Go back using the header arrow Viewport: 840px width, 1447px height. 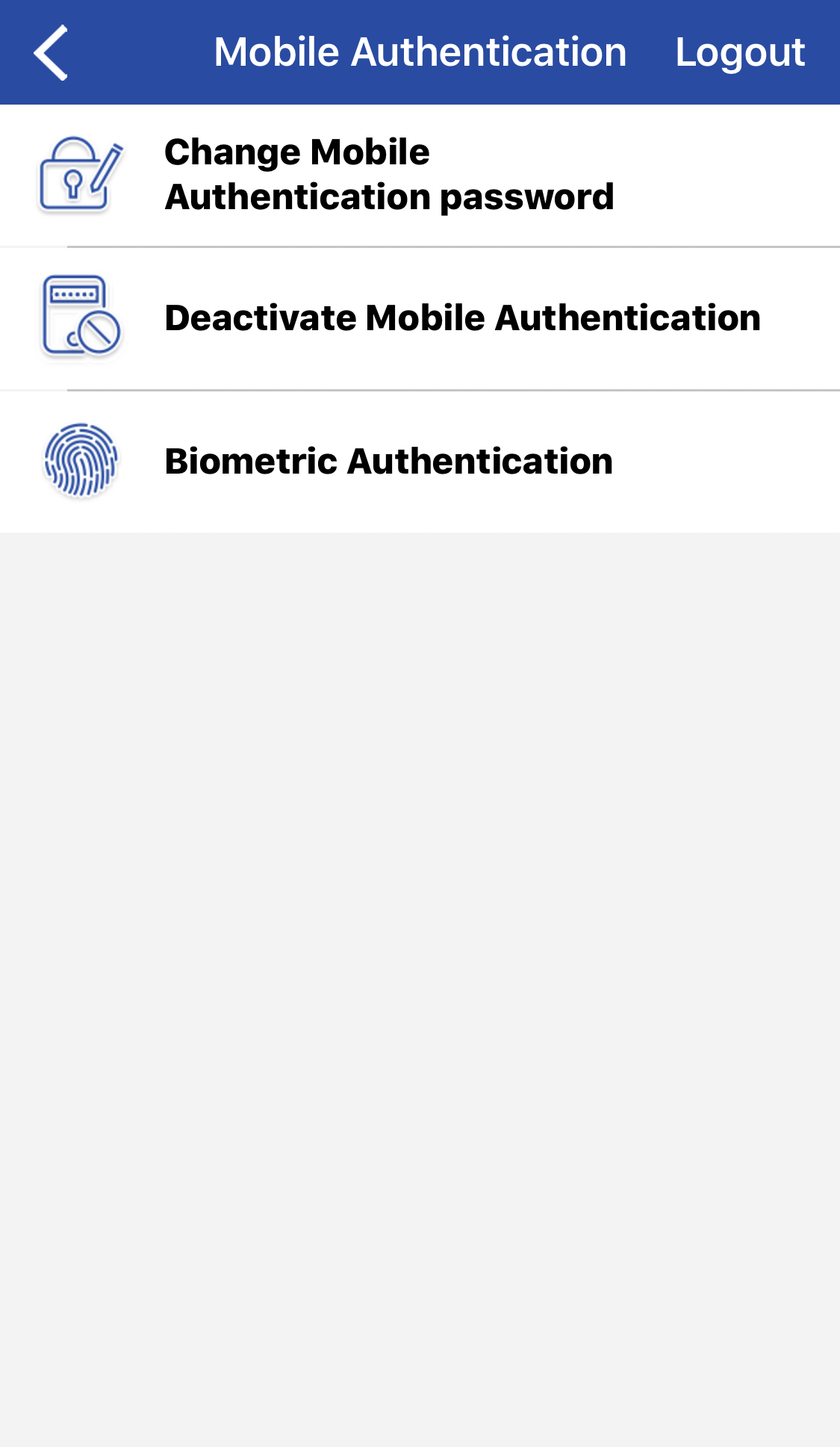(51, 52)
